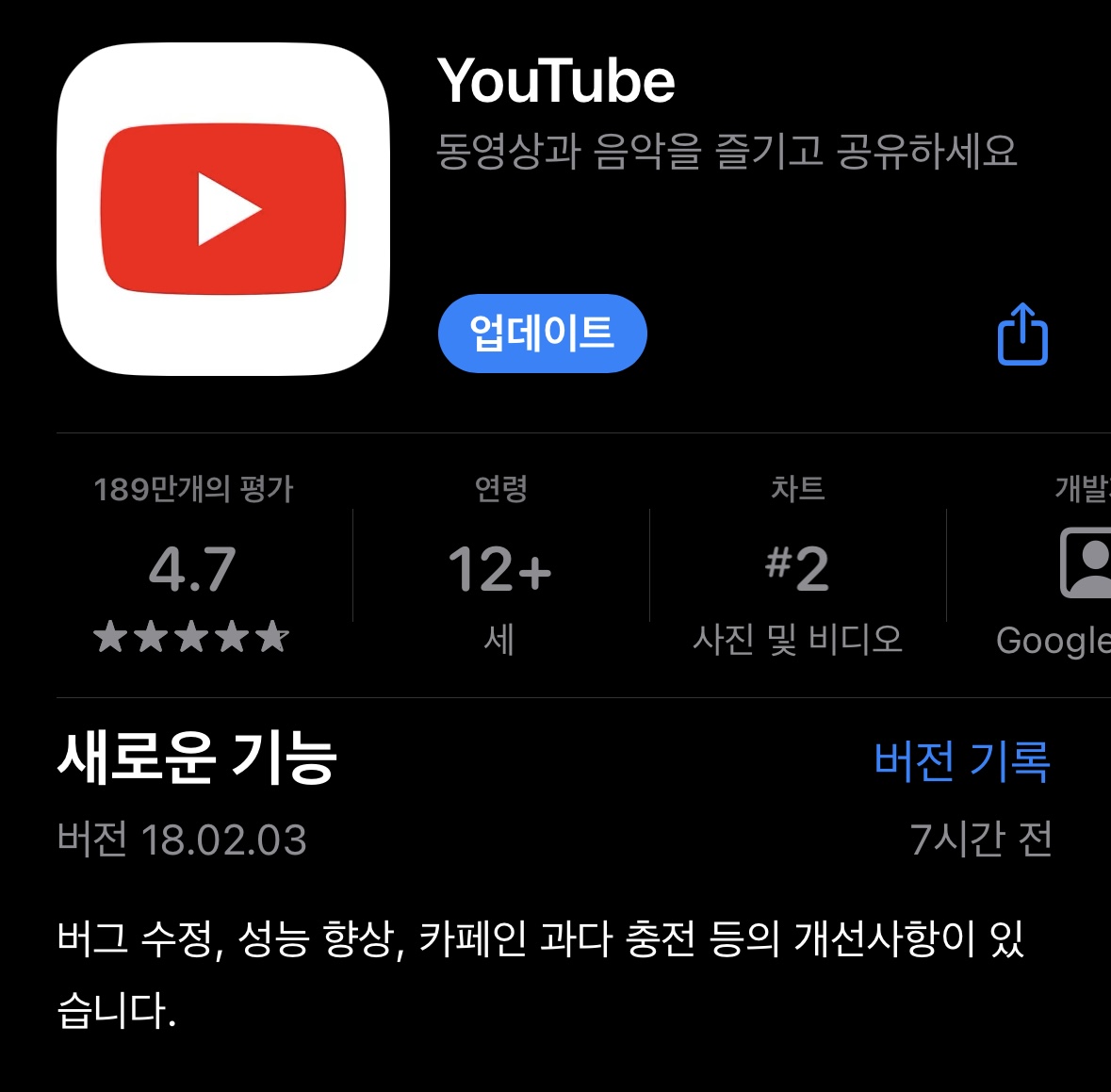Tap the 업데이트 button for YouTube
1111x1092 pixels.
pos(542,334)
